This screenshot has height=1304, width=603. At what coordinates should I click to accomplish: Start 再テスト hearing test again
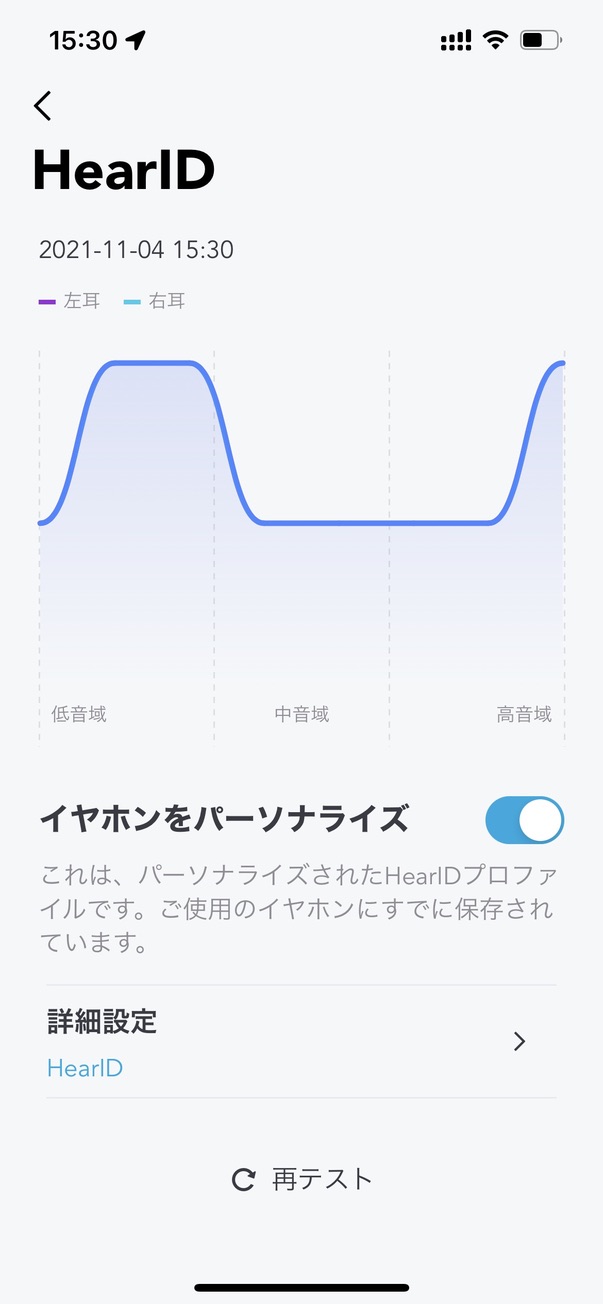click(302, 1179)
